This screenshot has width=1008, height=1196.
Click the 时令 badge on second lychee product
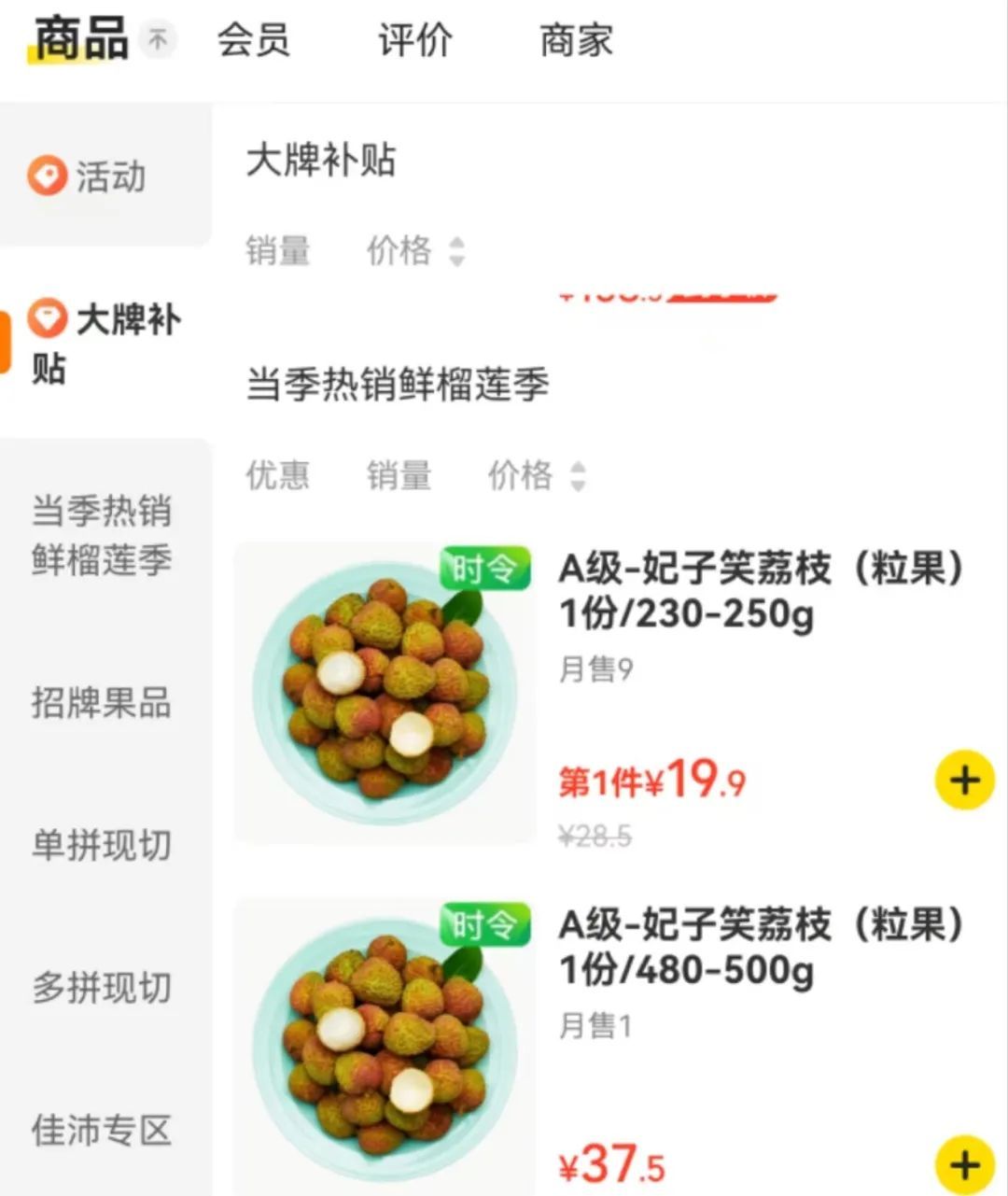coord(484,922)
